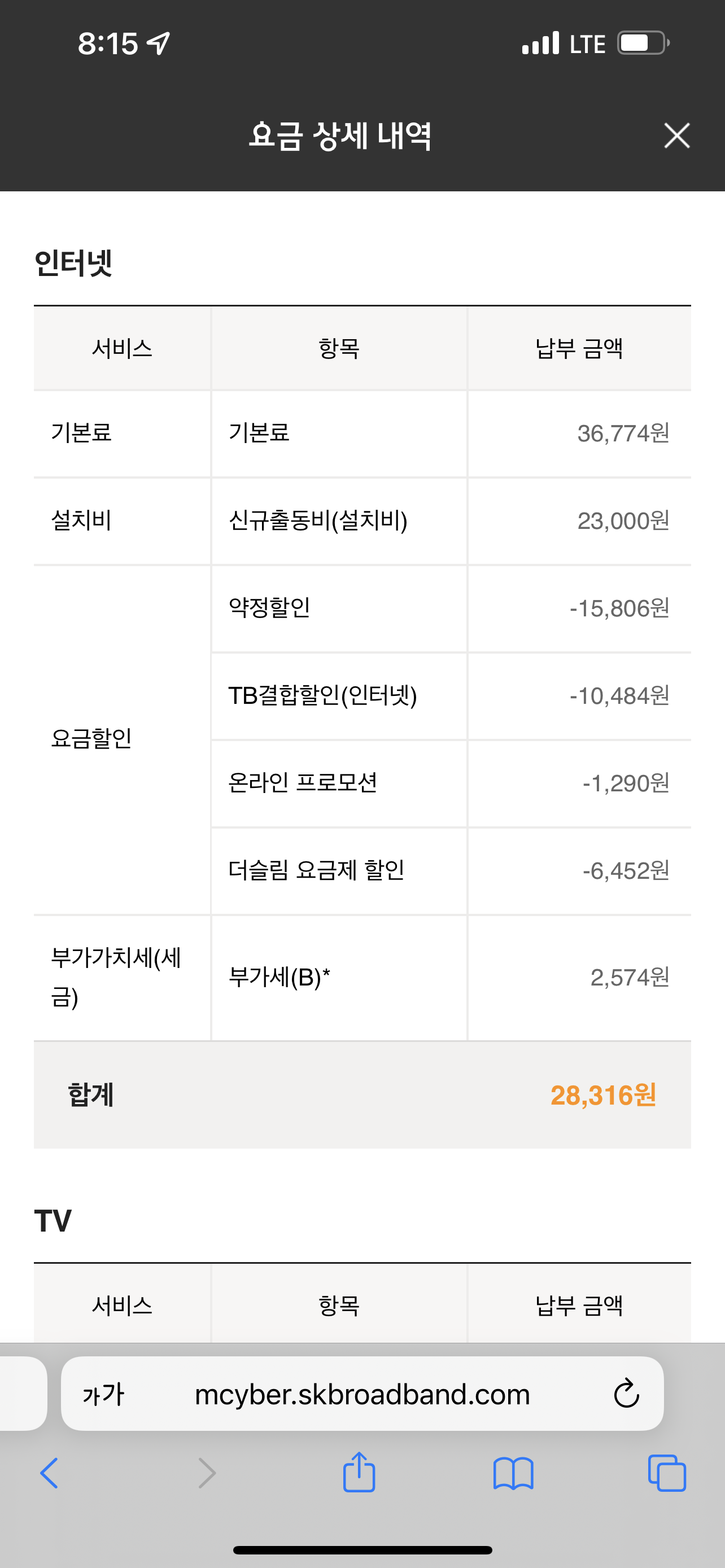Reload the page
The width and height of the screenshot is (725, 1568).
(x=626, y=1393)
